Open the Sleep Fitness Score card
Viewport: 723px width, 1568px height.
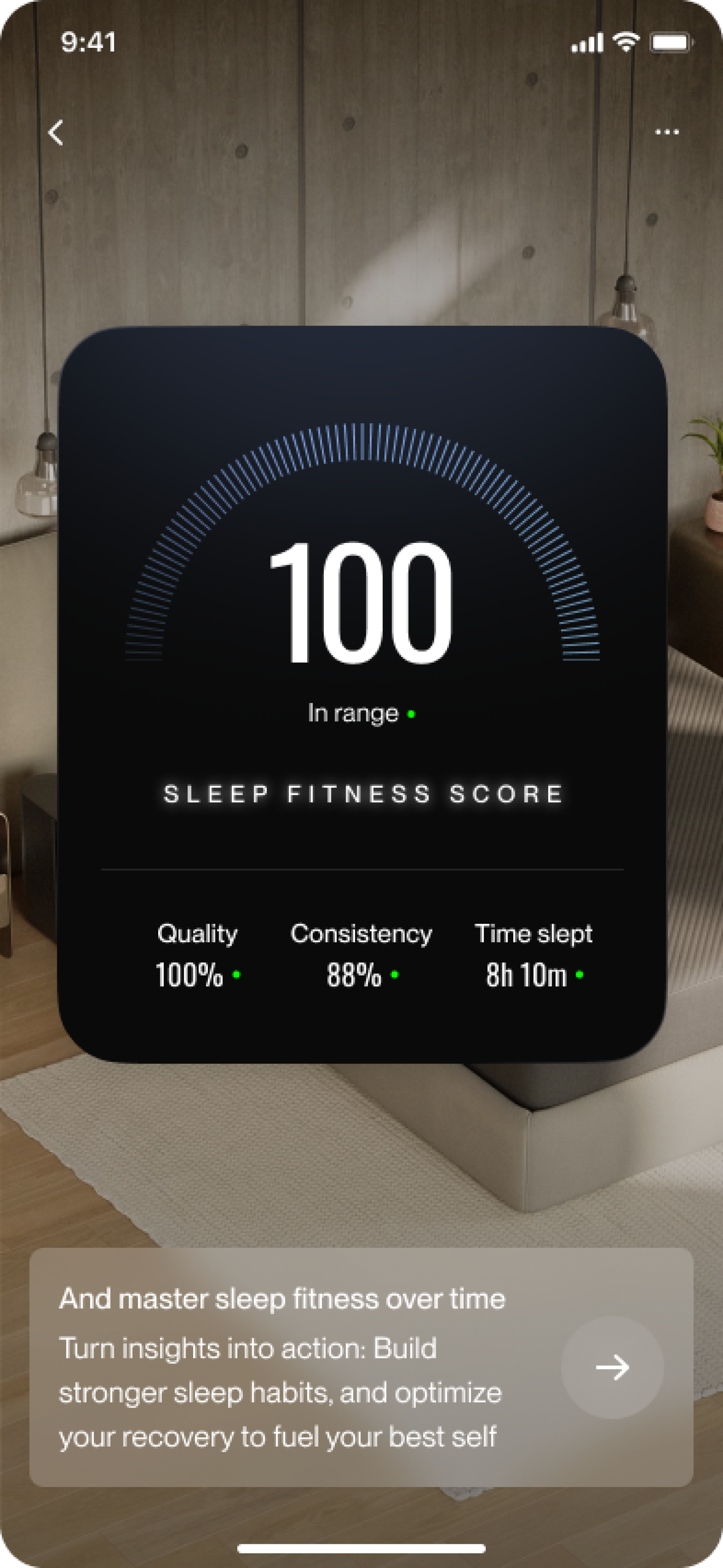pyautogui.click(x=362, y=694)
